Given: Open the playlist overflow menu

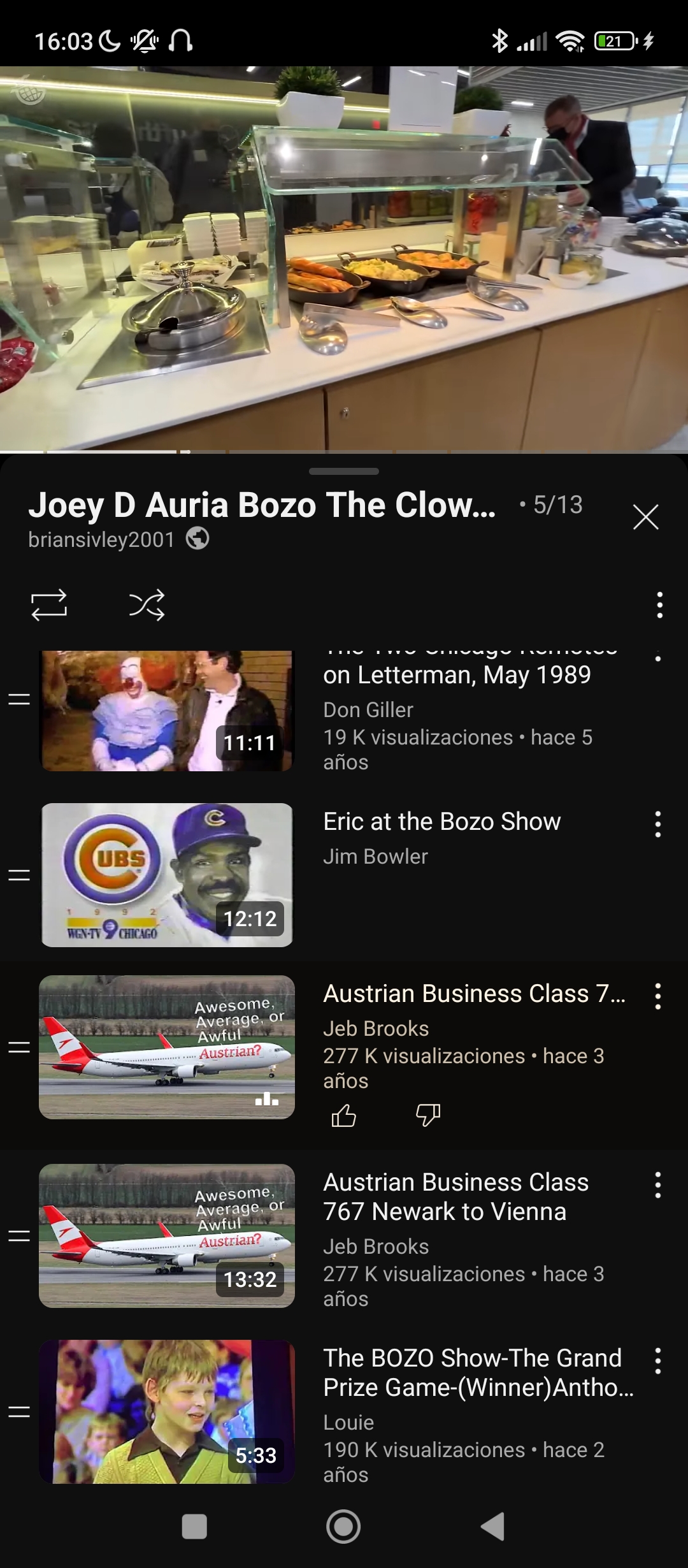Looking at the screenshot, I should (659, 604).
